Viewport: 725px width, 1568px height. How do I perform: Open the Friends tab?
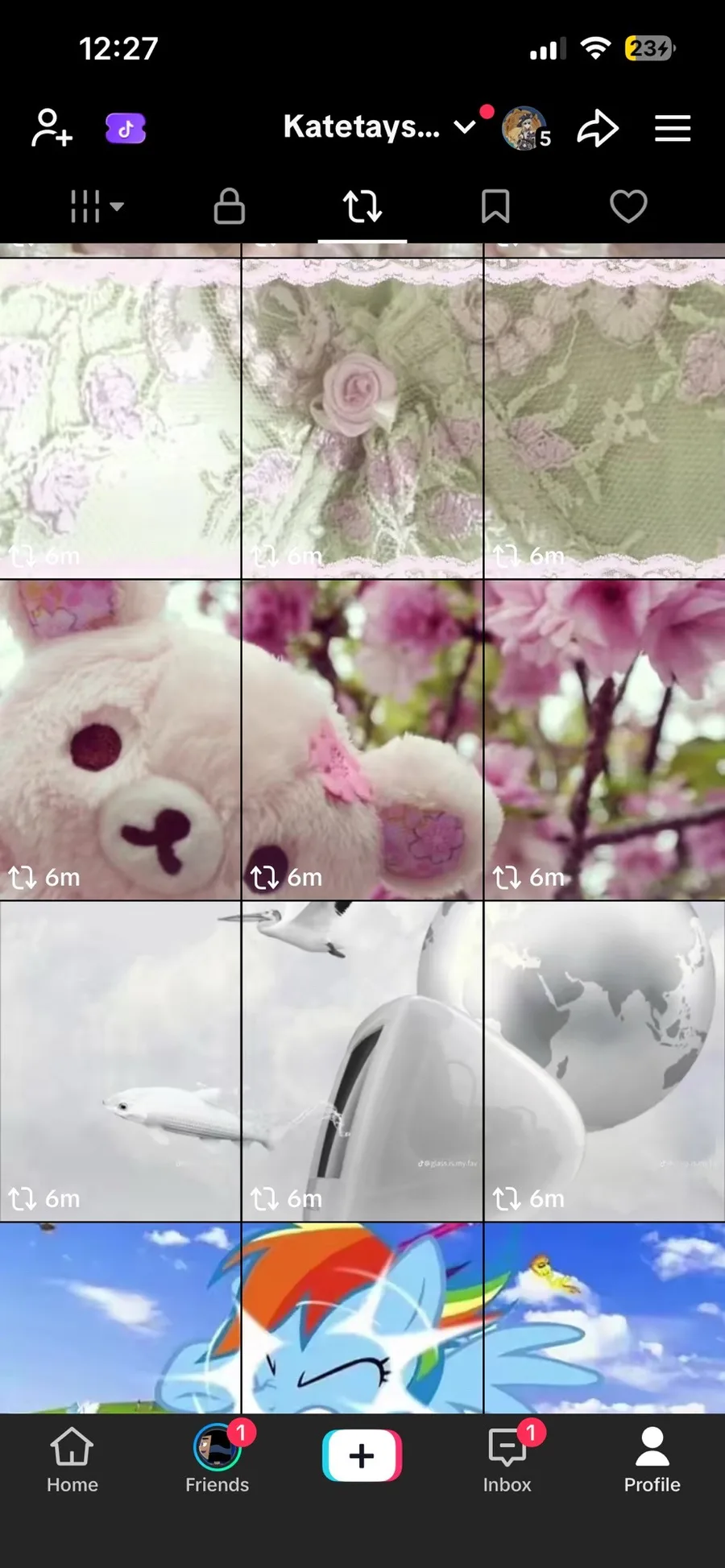217,1460
